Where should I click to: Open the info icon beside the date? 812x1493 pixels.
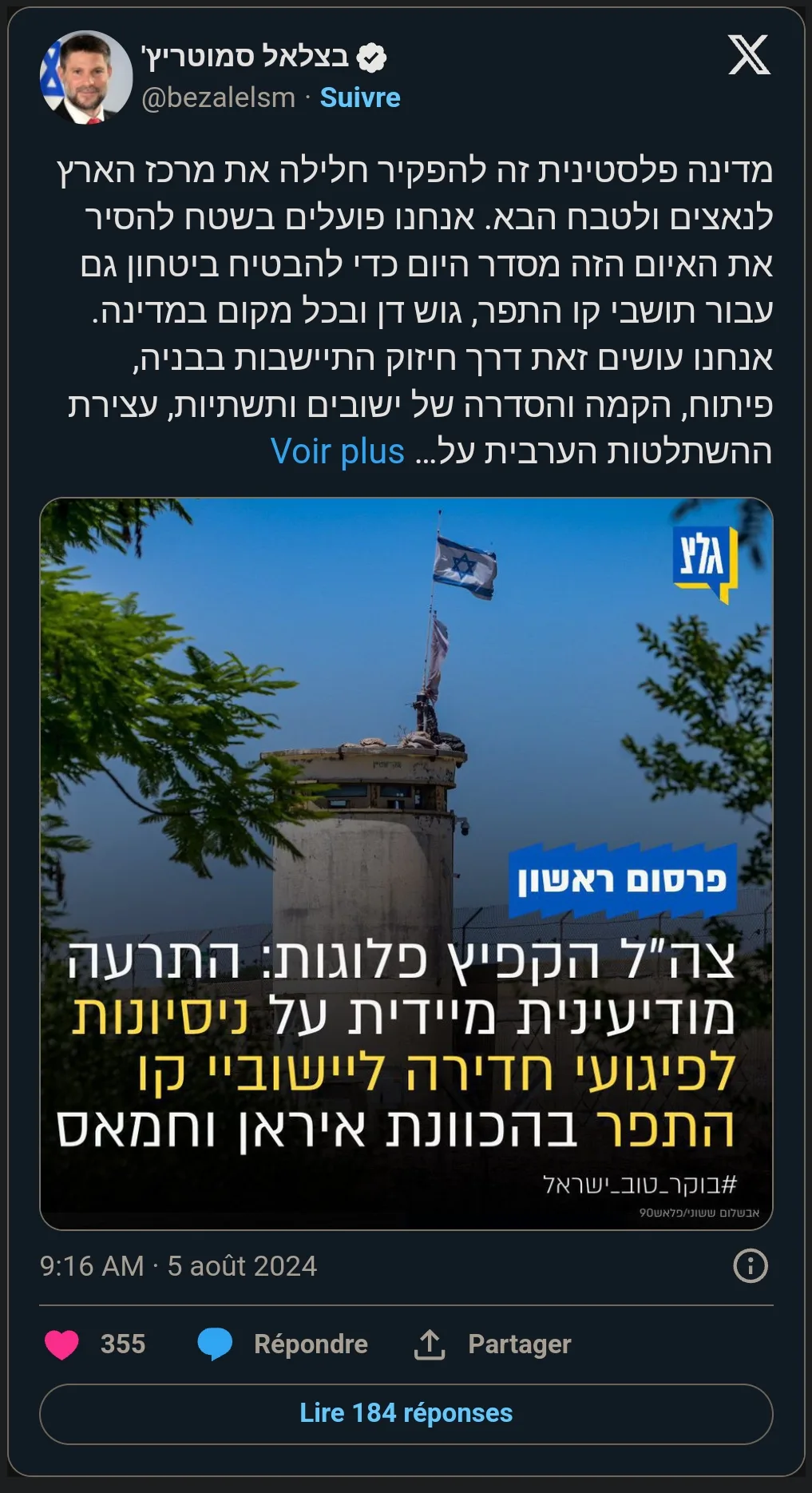pos(750,1266)
